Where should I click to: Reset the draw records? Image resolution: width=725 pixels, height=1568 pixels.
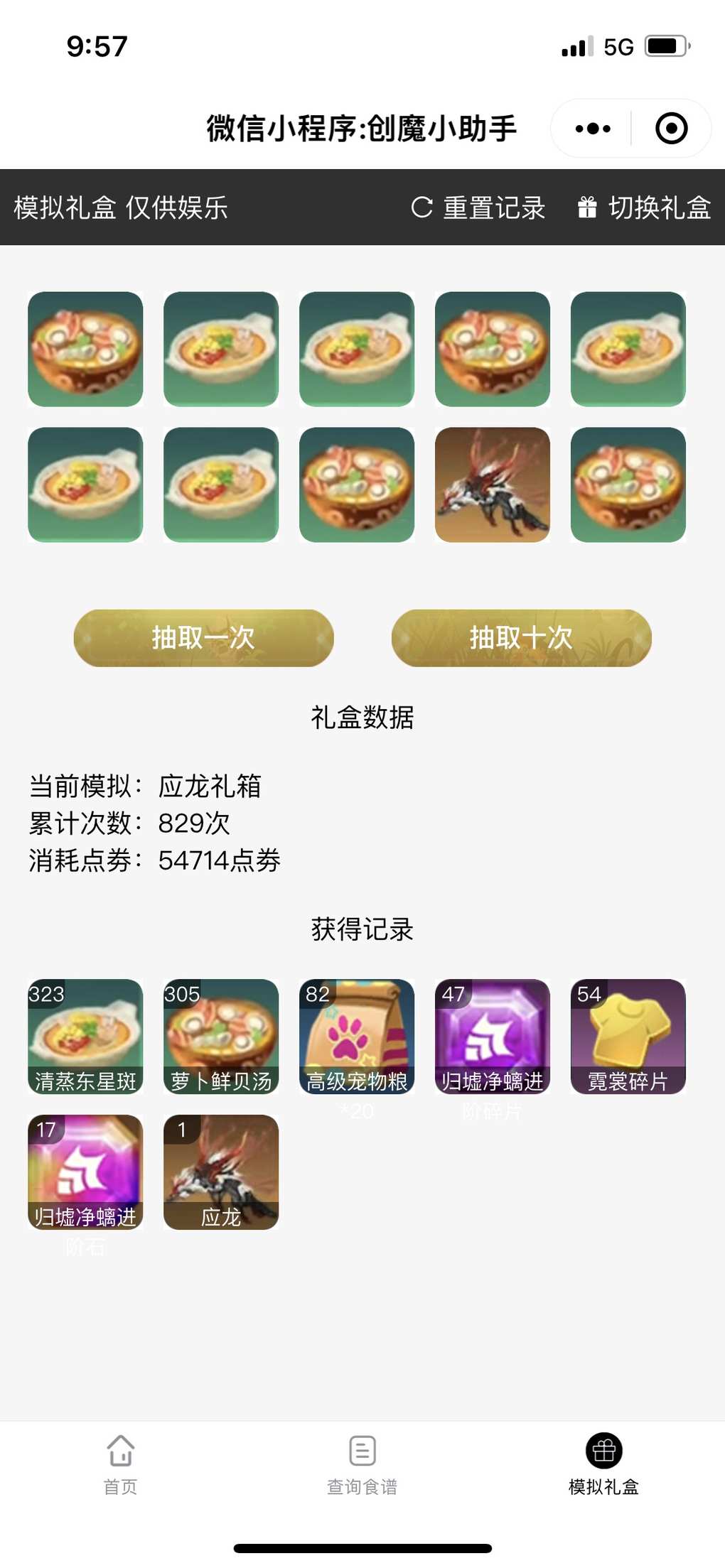[x=478, y=207]
